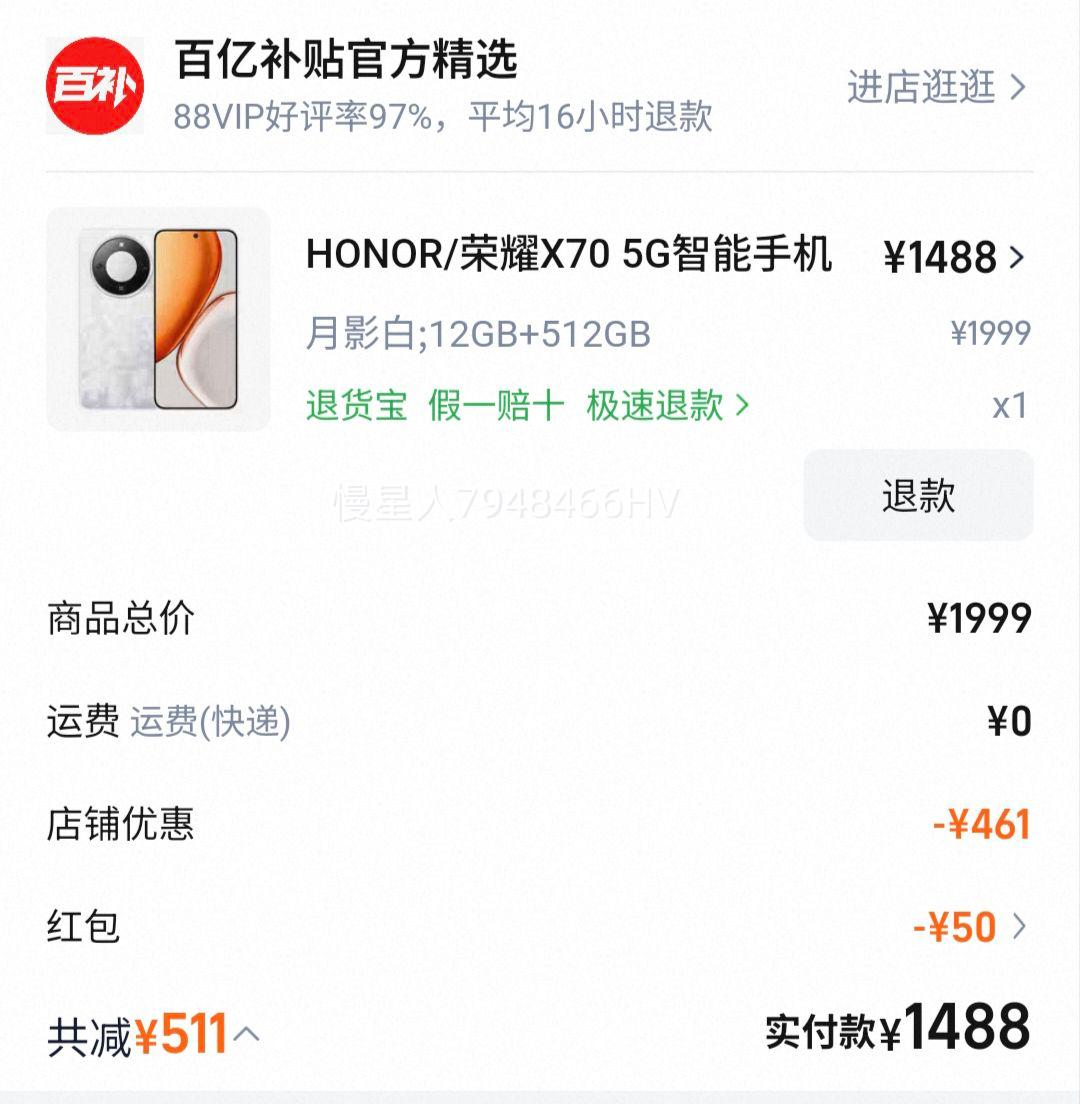This screenshot has height=1104, width=1080.
Task: Click the 百补 store logo icon
Action: [x=95, y=84]
